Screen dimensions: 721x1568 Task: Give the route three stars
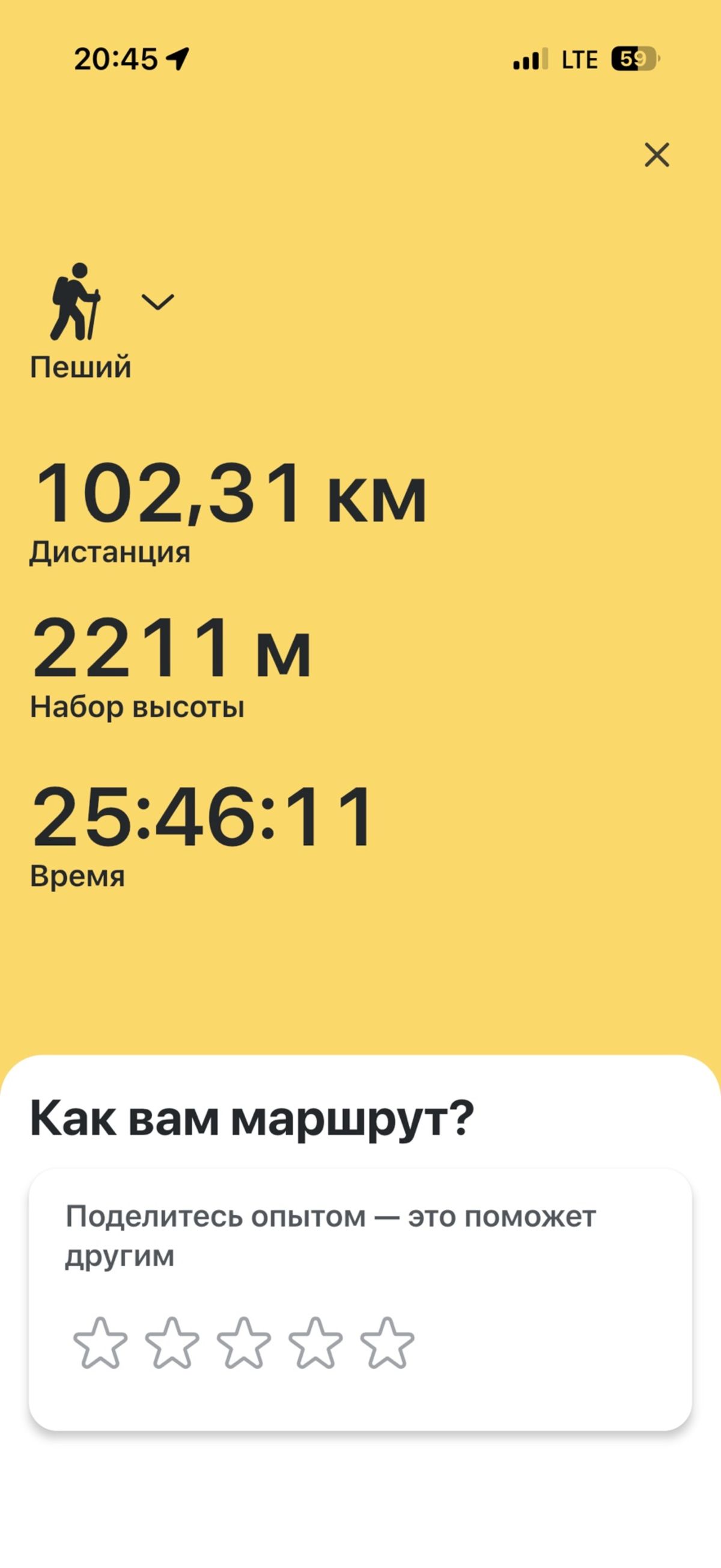pos(244,1343)
